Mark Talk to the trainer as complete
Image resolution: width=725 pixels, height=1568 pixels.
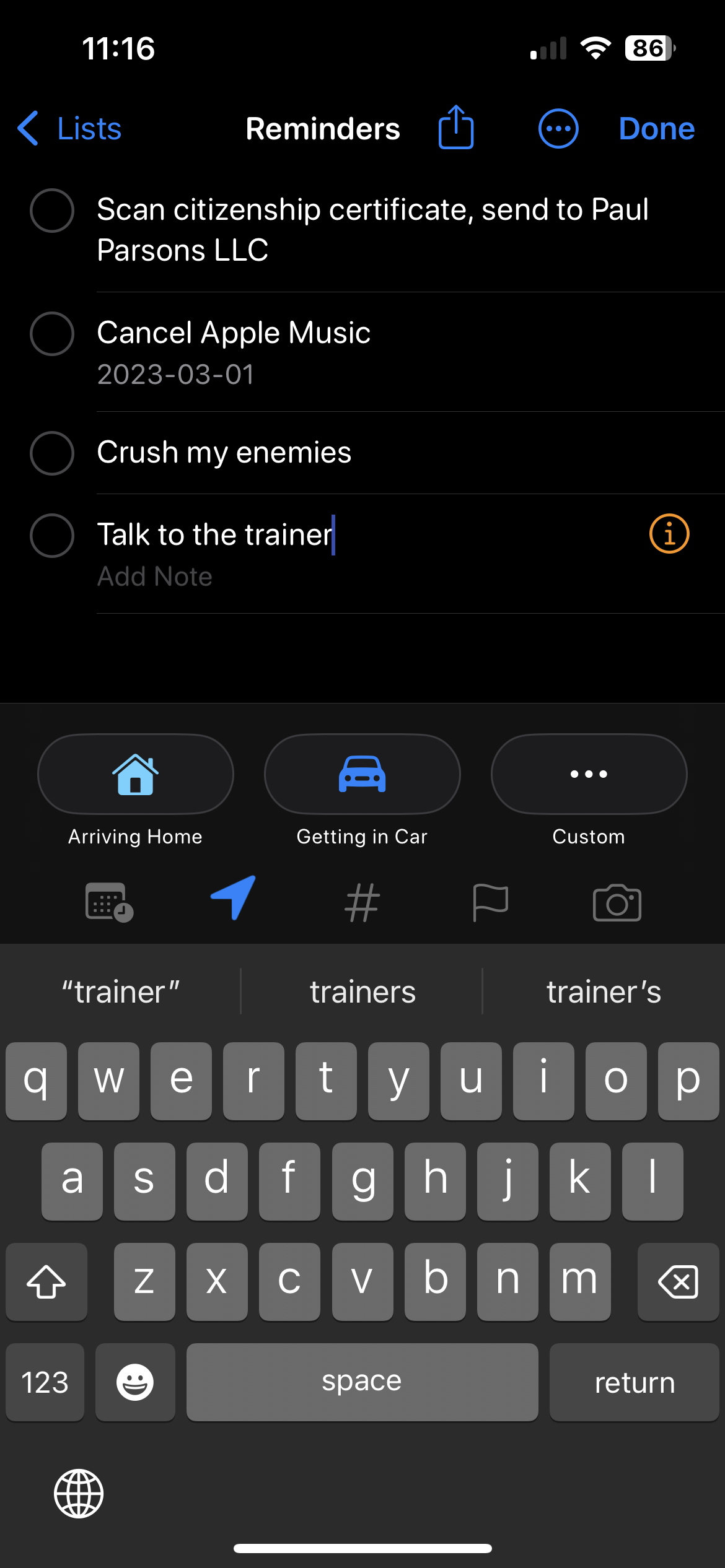[x=52, y=536]
